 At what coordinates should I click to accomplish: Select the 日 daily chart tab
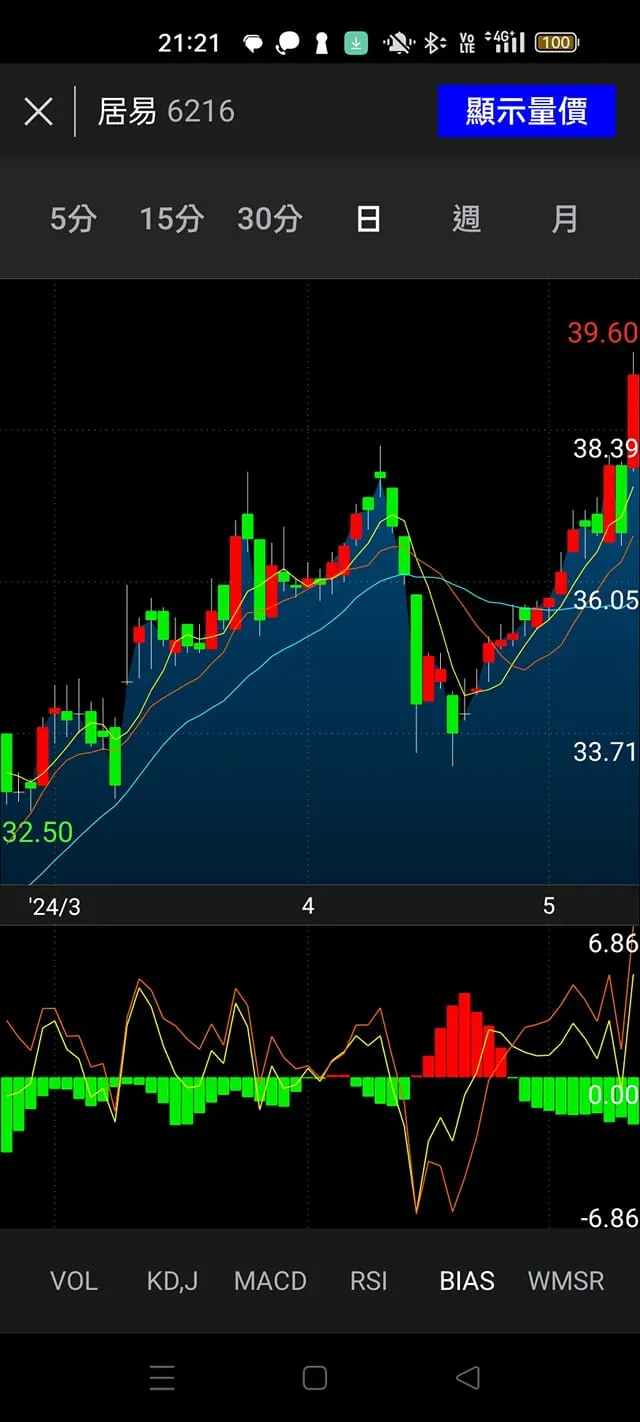pos(368,219)
